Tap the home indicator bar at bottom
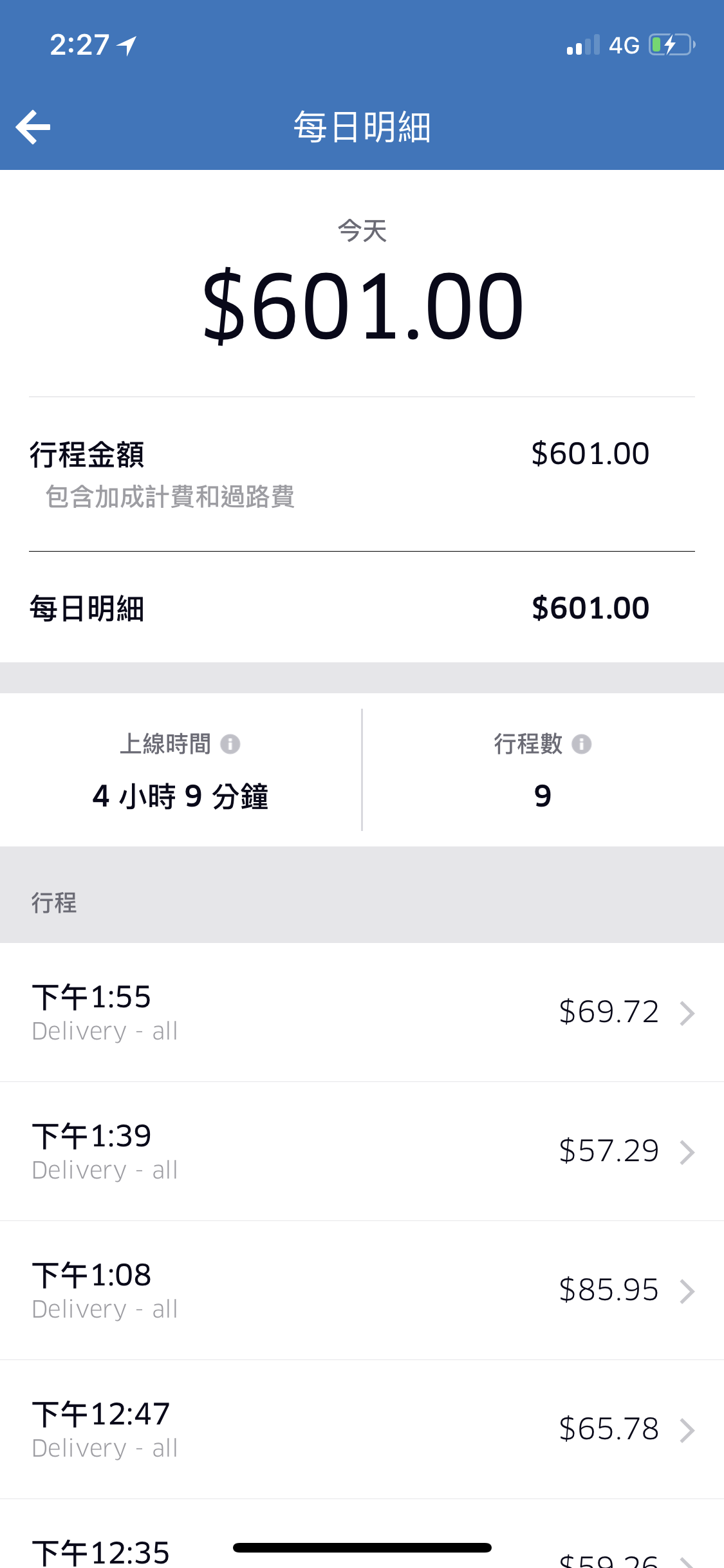 [362, 1547]
